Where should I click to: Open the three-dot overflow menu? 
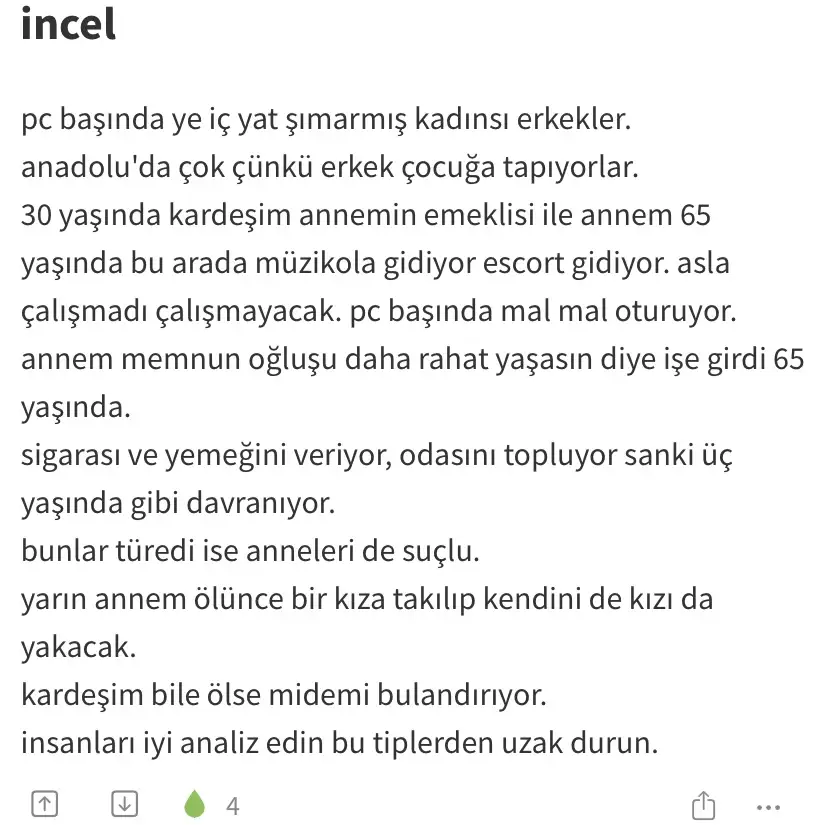click(768, 805)
